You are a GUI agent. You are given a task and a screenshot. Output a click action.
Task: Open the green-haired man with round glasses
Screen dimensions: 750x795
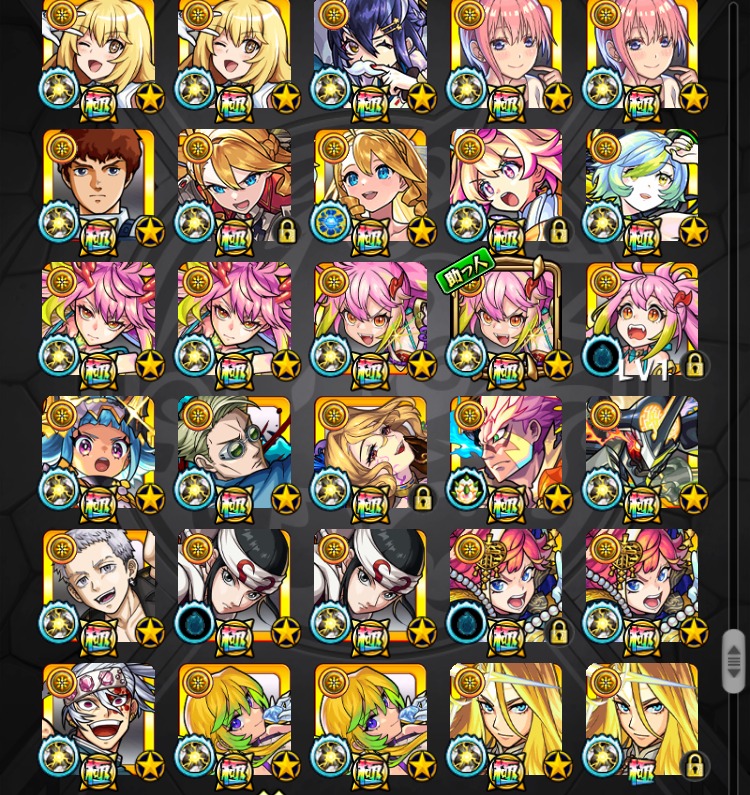click(234, 453)
